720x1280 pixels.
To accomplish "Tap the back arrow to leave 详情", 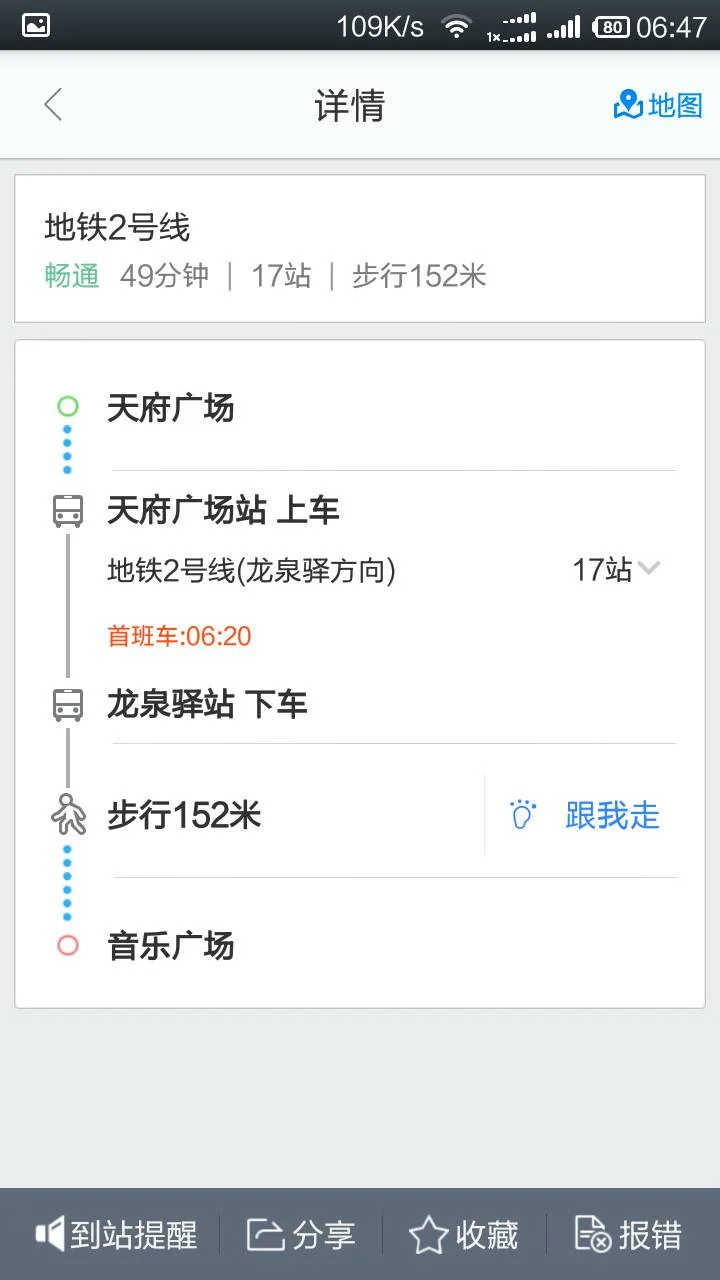I will pyautogui.click(x=52, y=105).
